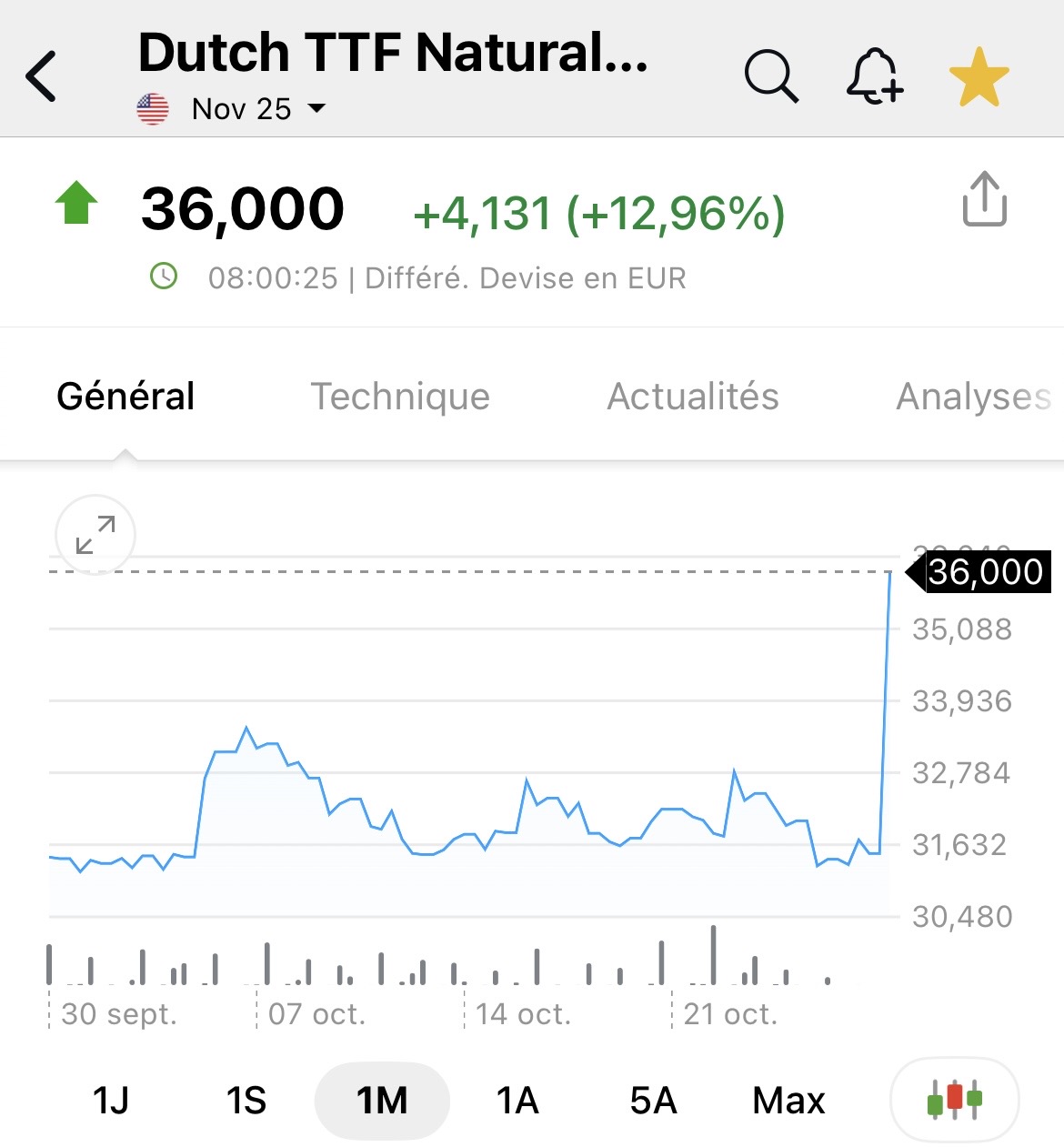1064x1147 pixels.
Task: Open the search icon
Action: [x=771, y=75]
